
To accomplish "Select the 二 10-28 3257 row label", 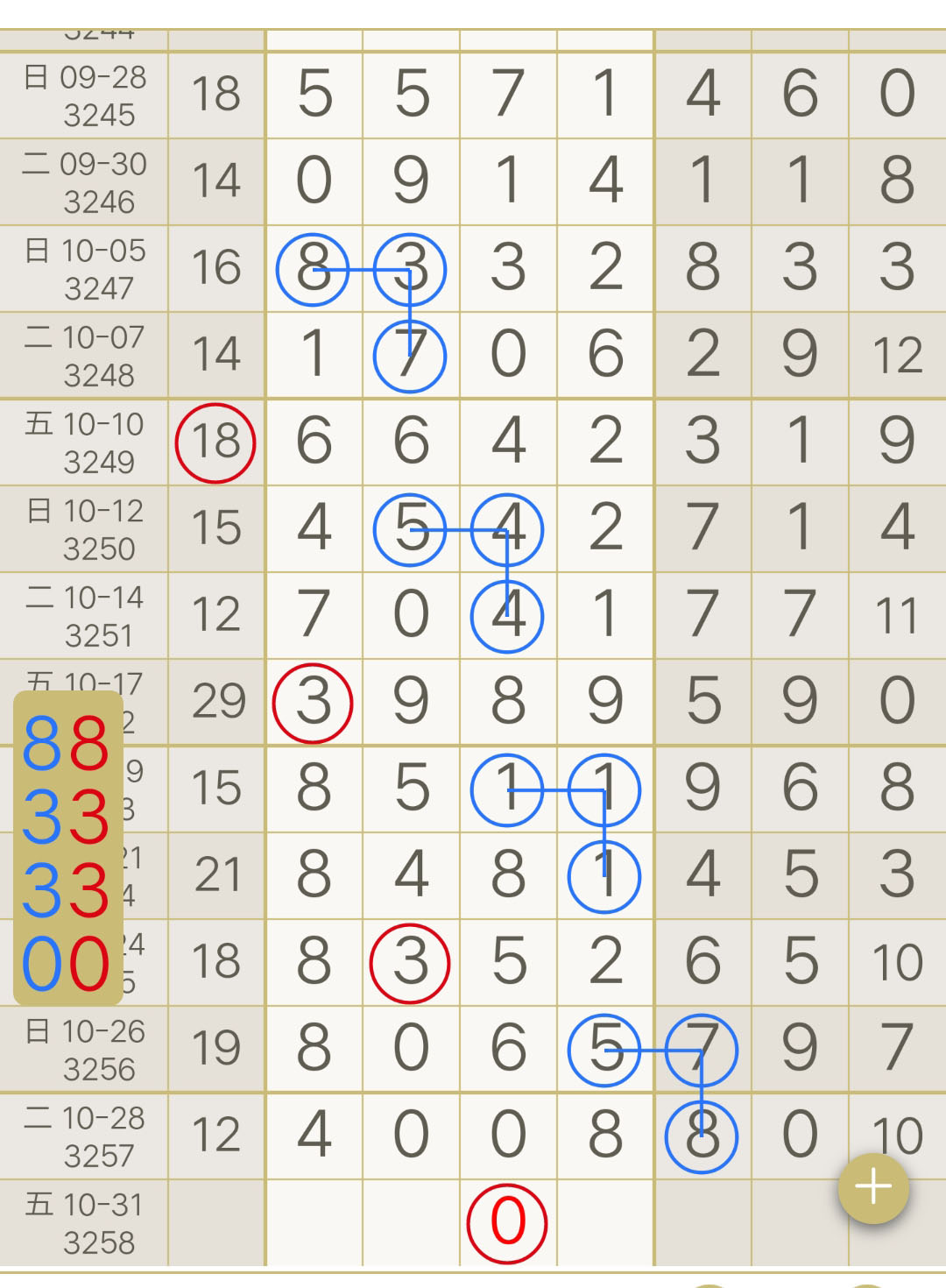I will tap(85, 1136).
